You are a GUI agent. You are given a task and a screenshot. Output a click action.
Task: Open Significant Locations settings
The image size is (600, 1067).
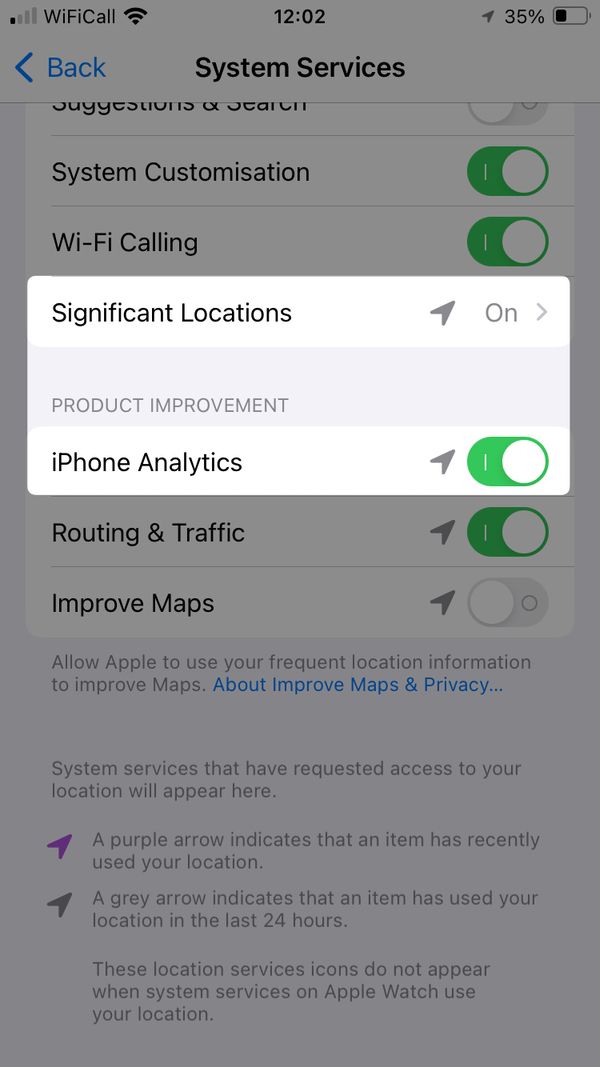pos(298,312)
